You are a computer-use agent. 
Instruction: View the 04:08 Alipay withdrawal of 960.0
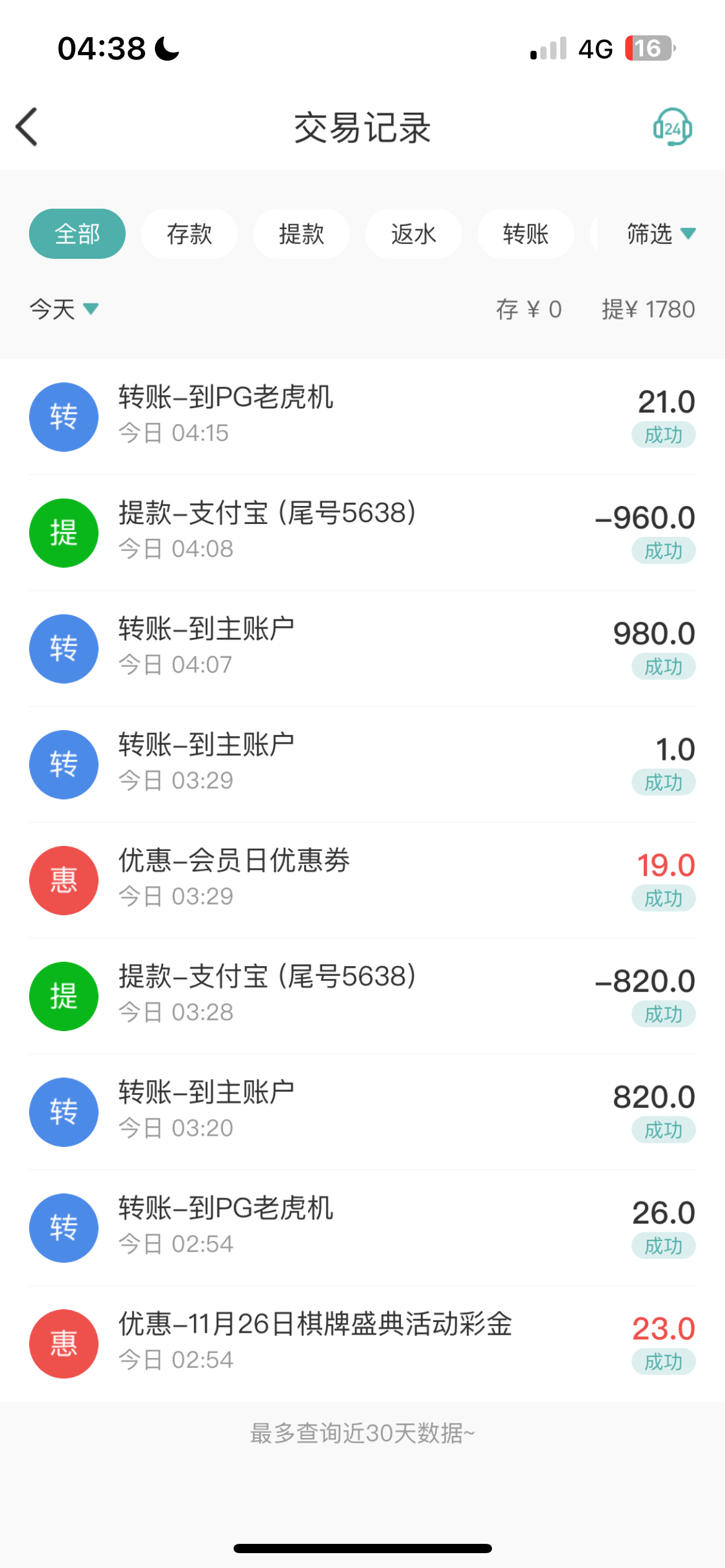(362, 533)
